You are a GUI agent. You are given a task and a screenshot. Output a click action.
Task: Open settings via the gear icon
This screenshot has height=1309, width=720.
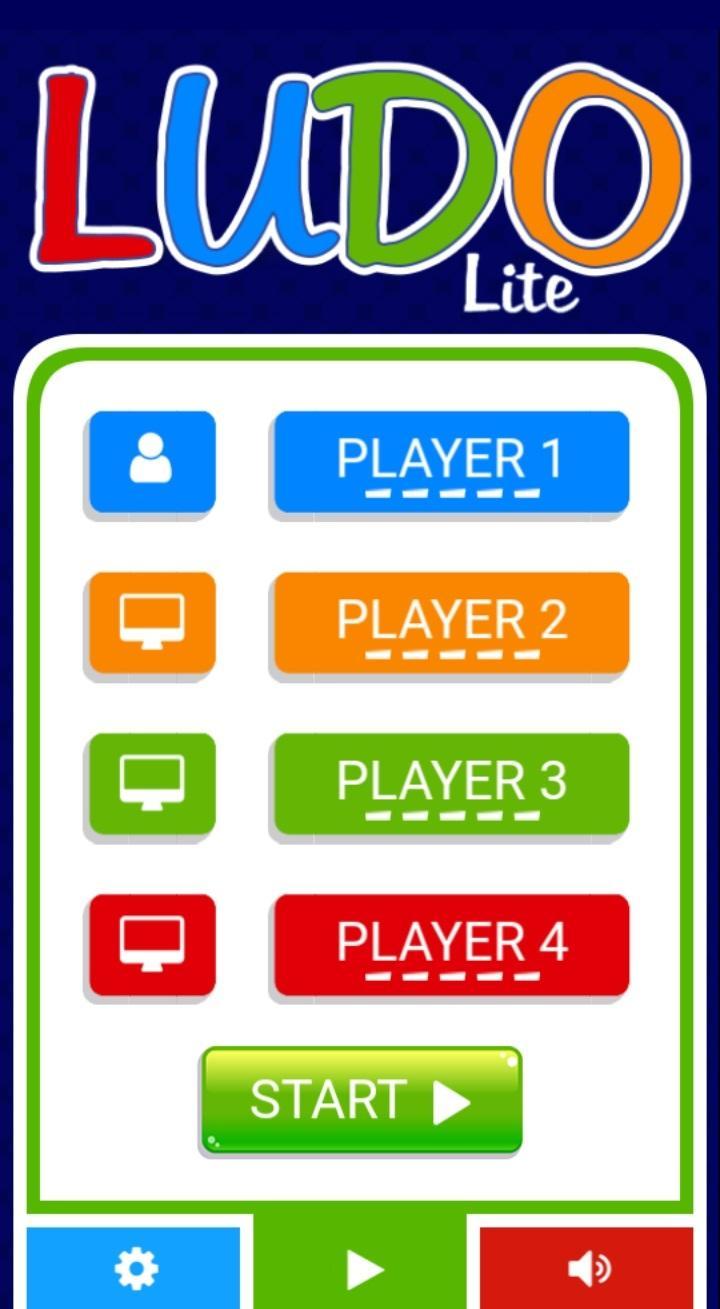click(x=134, y=1268)
